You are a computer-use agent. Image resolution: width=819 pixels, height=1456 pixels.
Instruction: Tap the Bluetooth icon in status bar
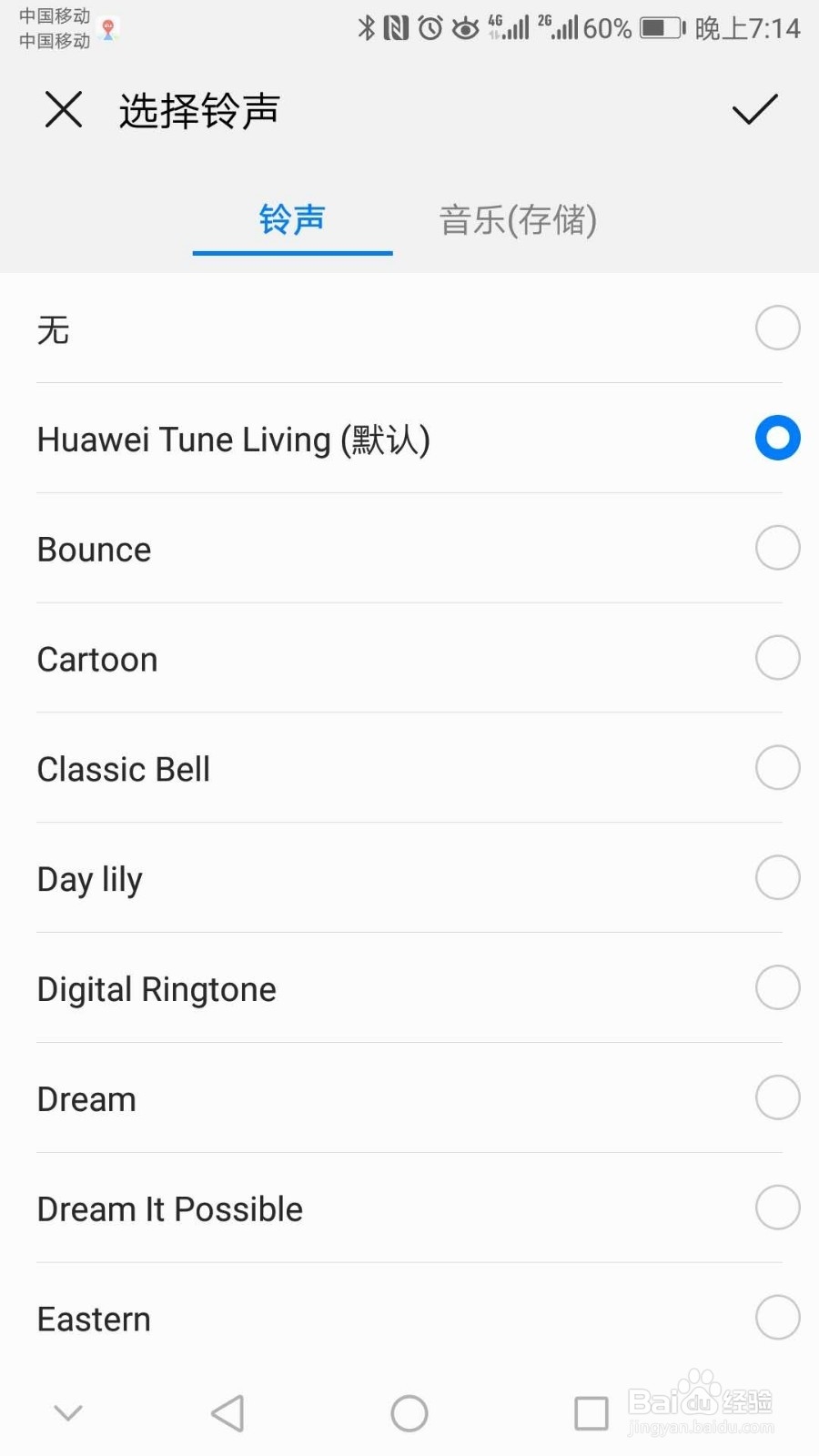[369, 27]
